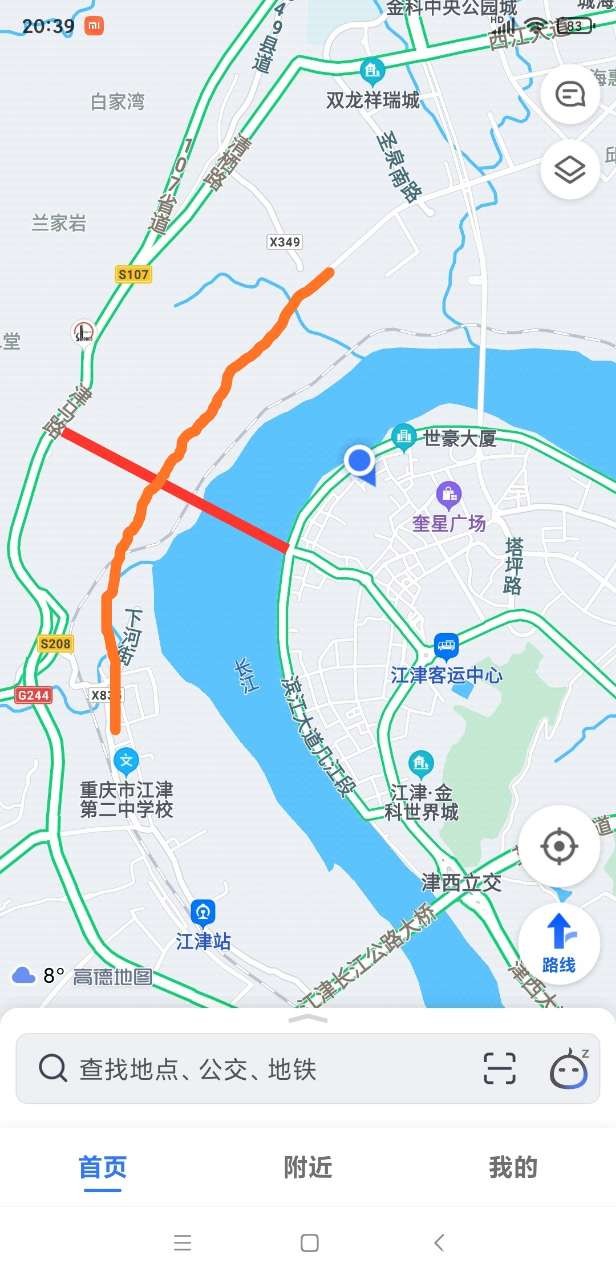Switch to the 我的 tab
616x1280 pixels.
point(513,1167)
